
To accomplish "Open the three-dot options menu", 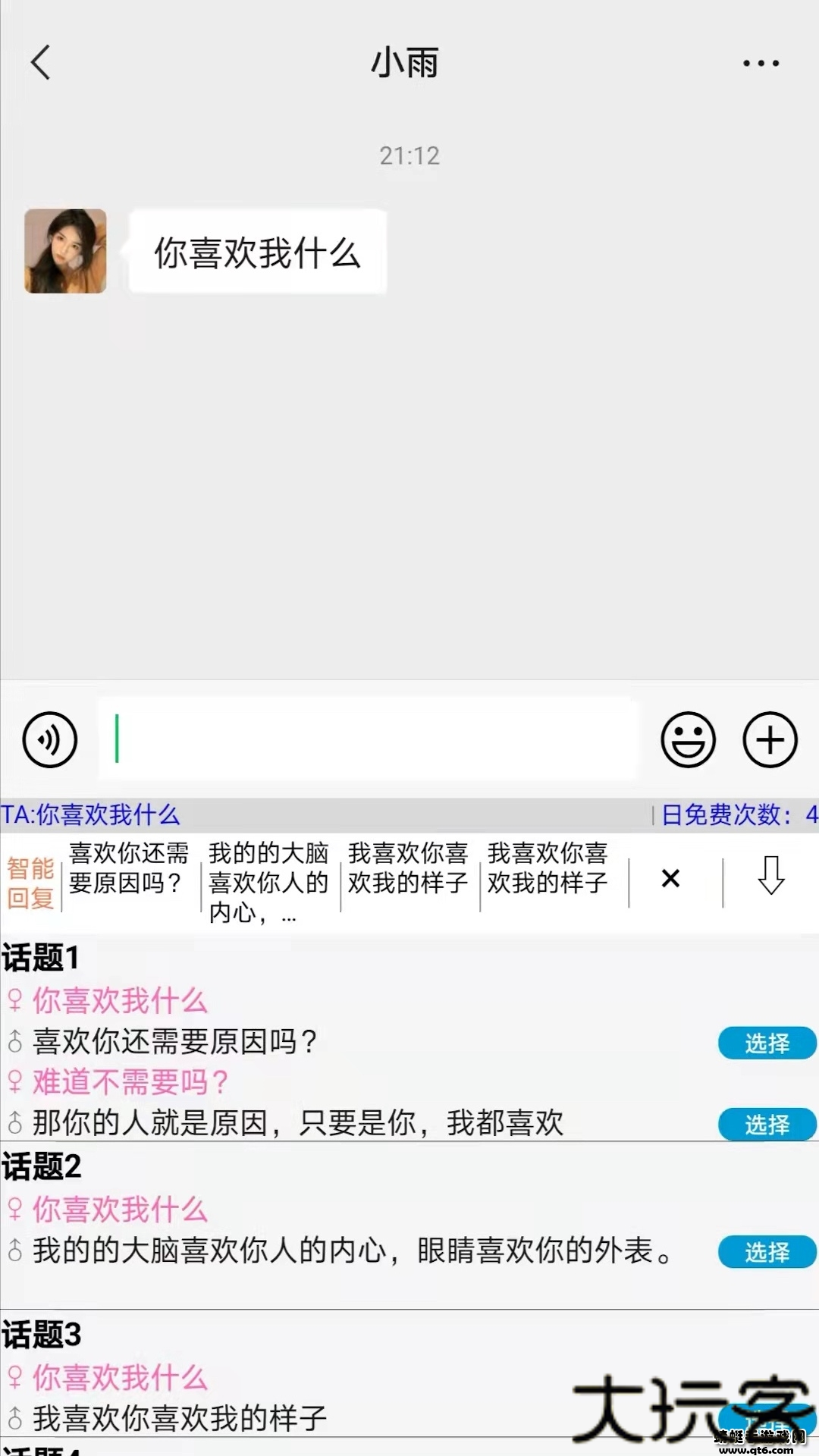I will click(758, 64).
